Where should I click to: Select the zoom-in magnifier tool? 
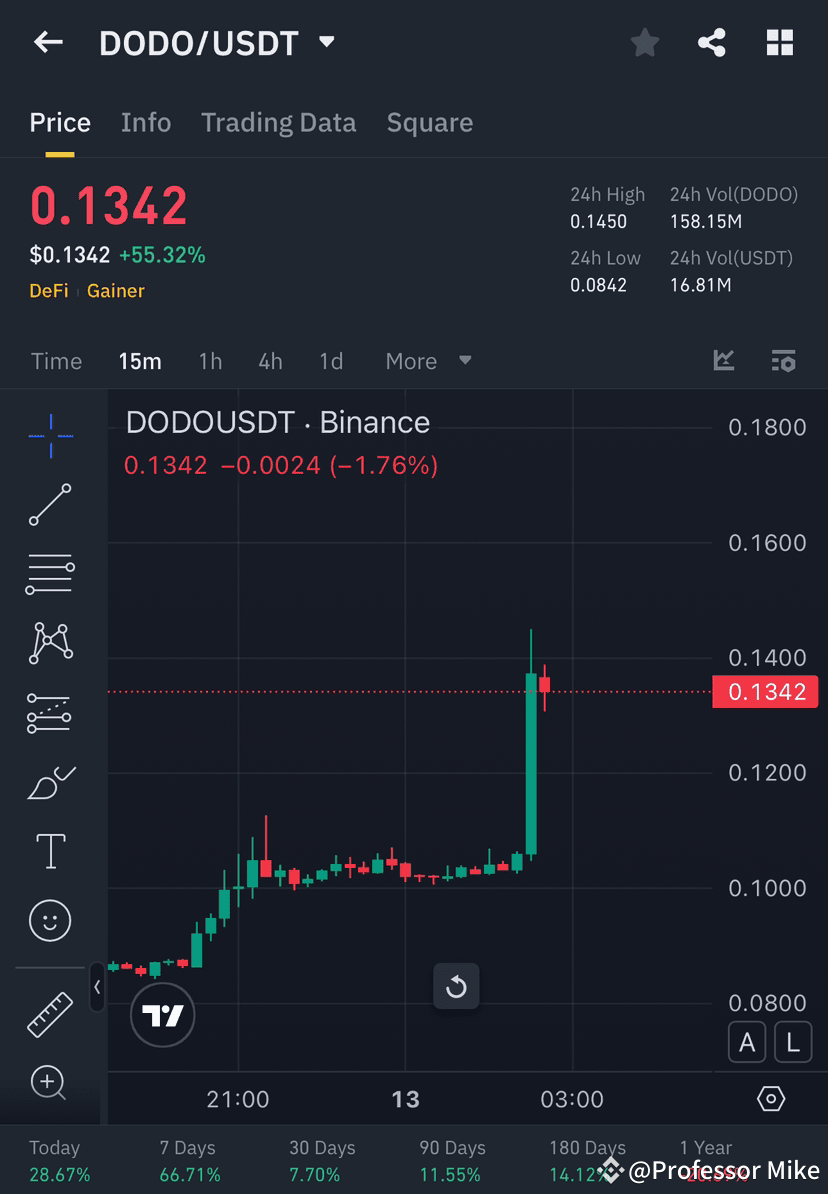click(x=49, y=1083)
